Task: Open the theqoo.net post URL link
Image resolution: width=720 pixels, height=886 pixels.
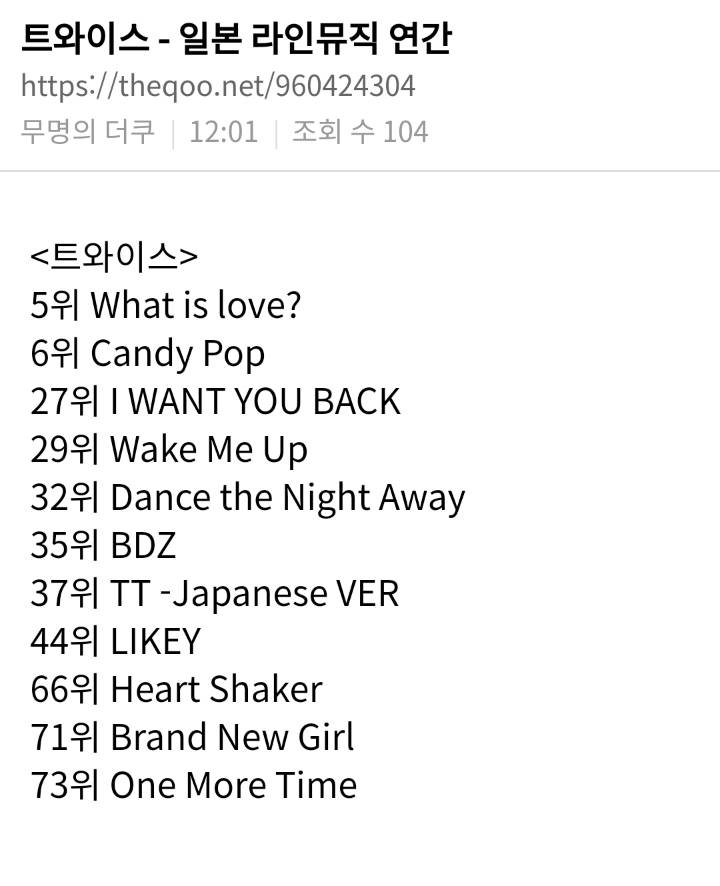Action: (x=217, y=86)
